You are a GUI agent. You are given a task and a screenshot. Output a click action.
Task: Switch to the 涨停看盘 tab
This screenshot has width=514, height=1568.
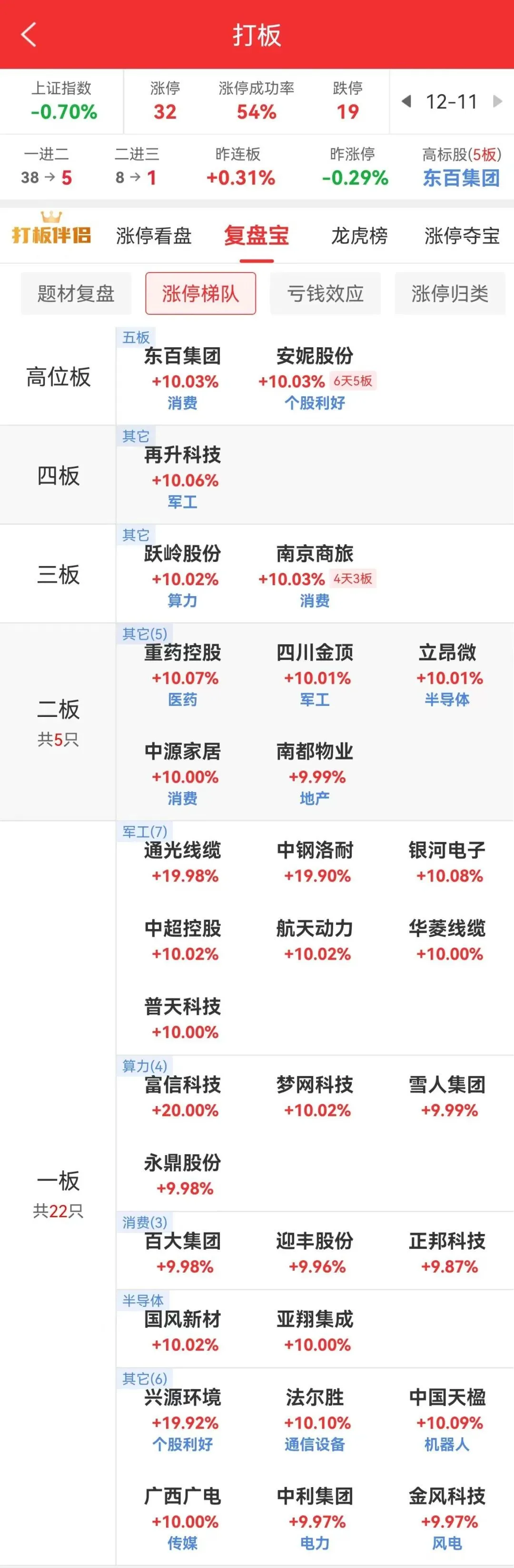click(x=153, y=235)
